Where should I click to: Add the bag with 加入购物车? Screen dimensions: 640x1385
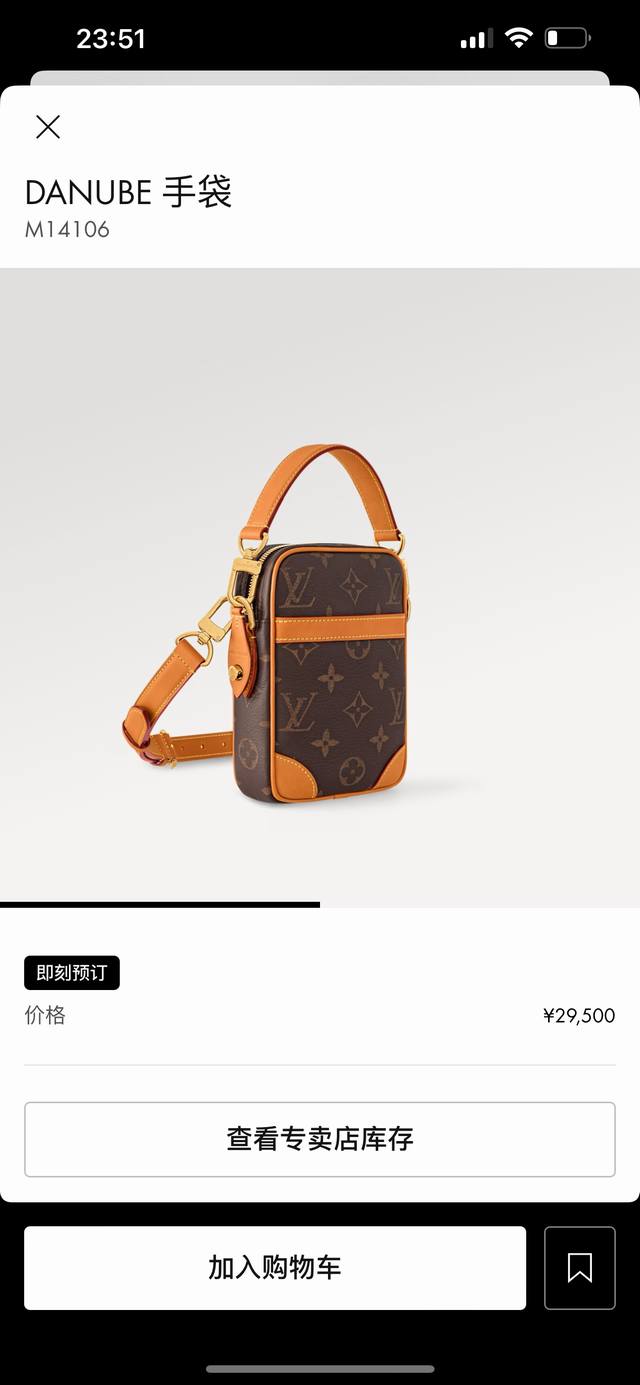(x=275, y=1268)
